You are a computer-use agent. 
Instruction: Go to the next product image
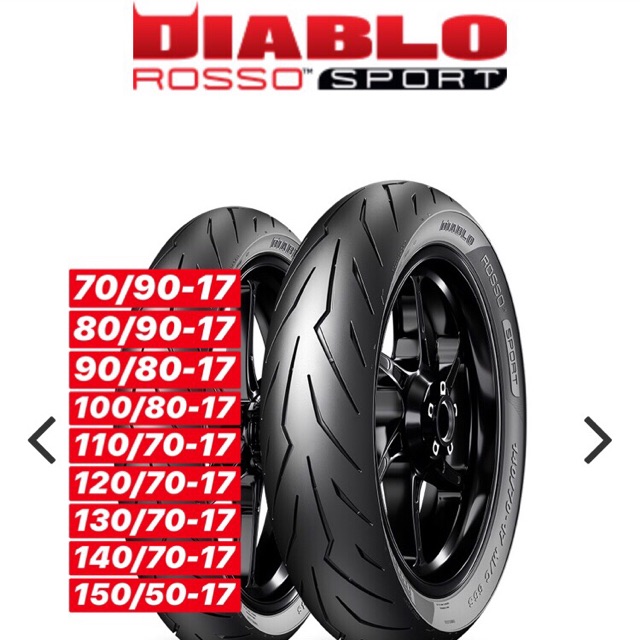click(597, 439)
